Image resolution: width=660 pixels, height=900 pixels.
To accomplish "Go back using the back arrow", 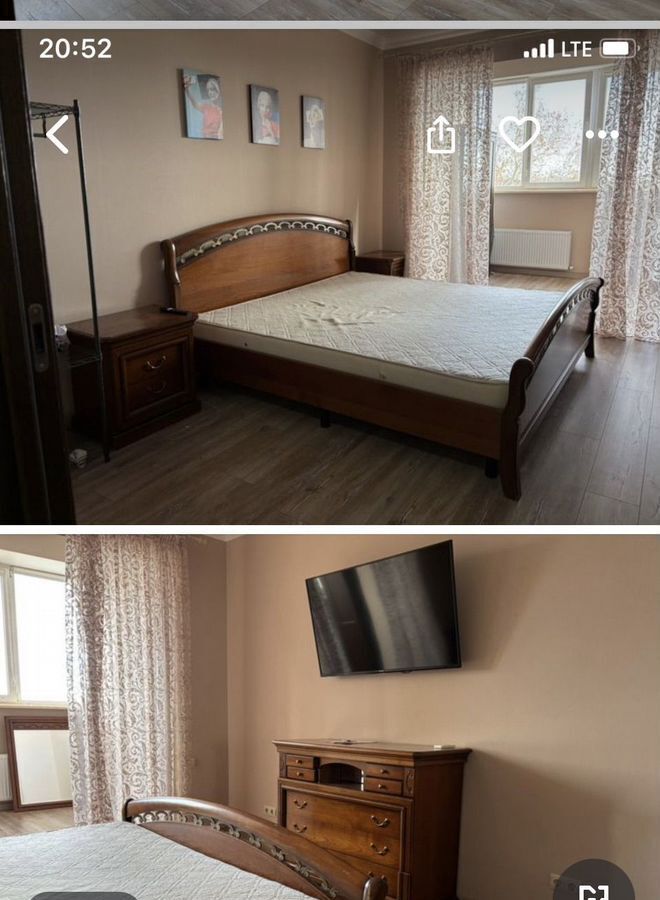I will pos(58,134).
